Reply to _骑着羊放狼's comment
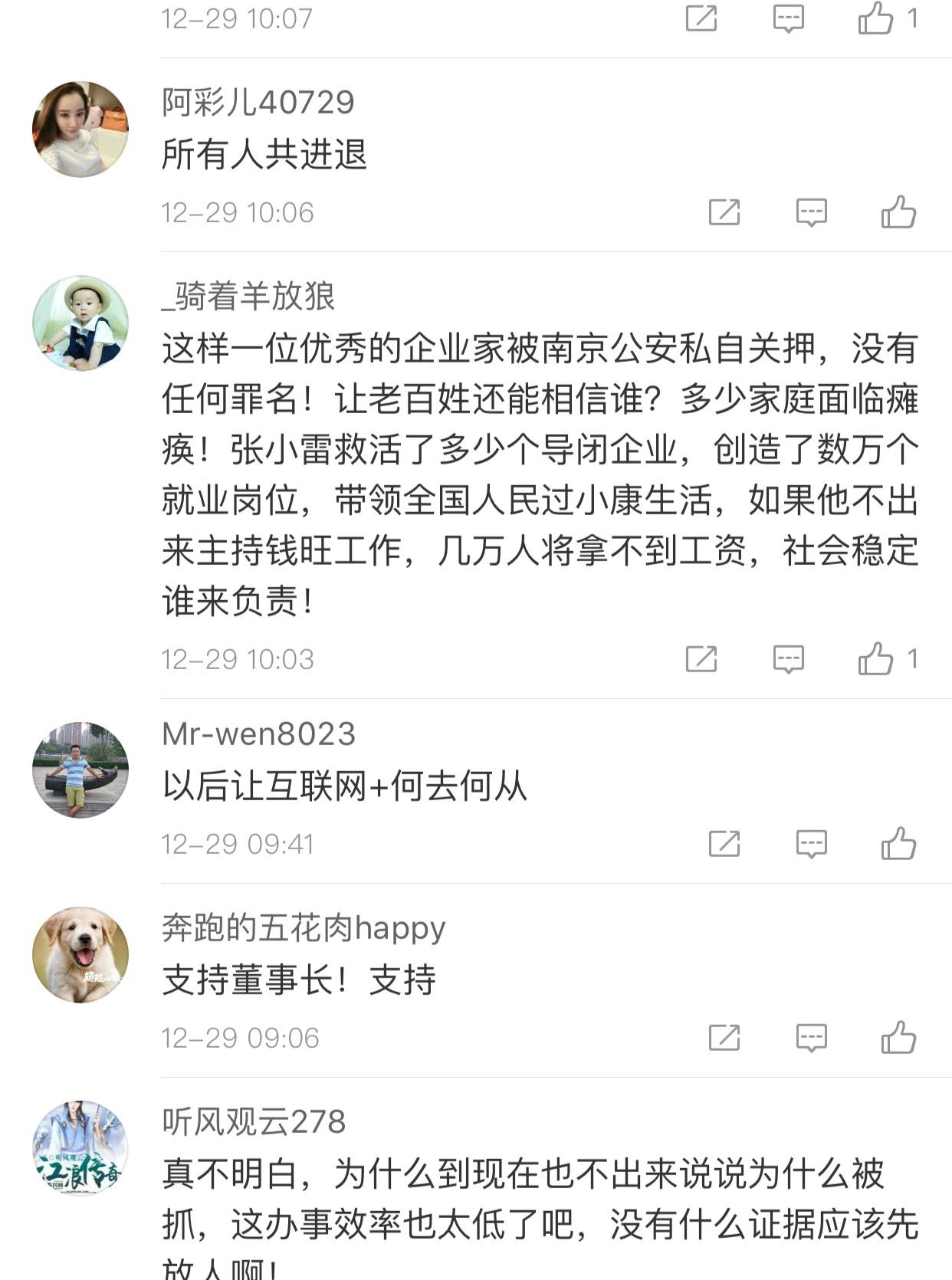Image resolution: width=952 pixels, height=1280 pixels. [x=788, y=659]
